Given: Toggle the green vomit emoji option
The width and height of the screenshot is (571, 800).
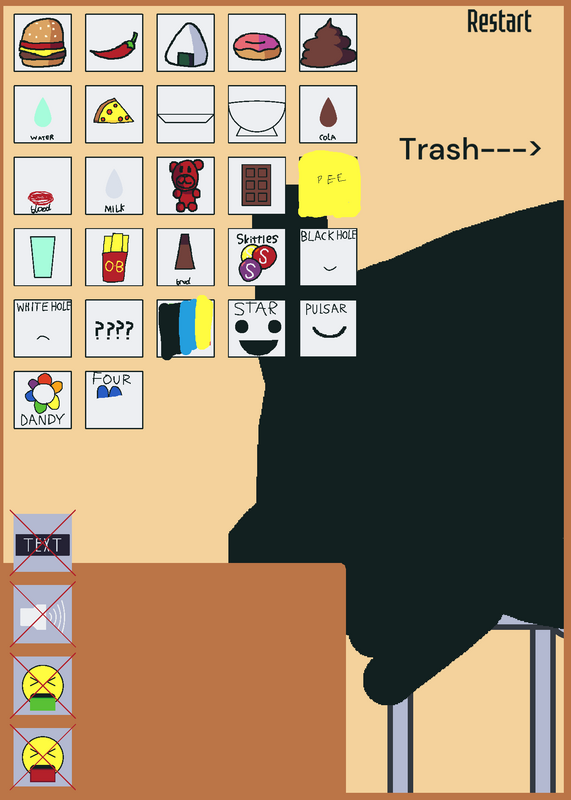Looking at the screenshot, I should [x=43, y=686].
